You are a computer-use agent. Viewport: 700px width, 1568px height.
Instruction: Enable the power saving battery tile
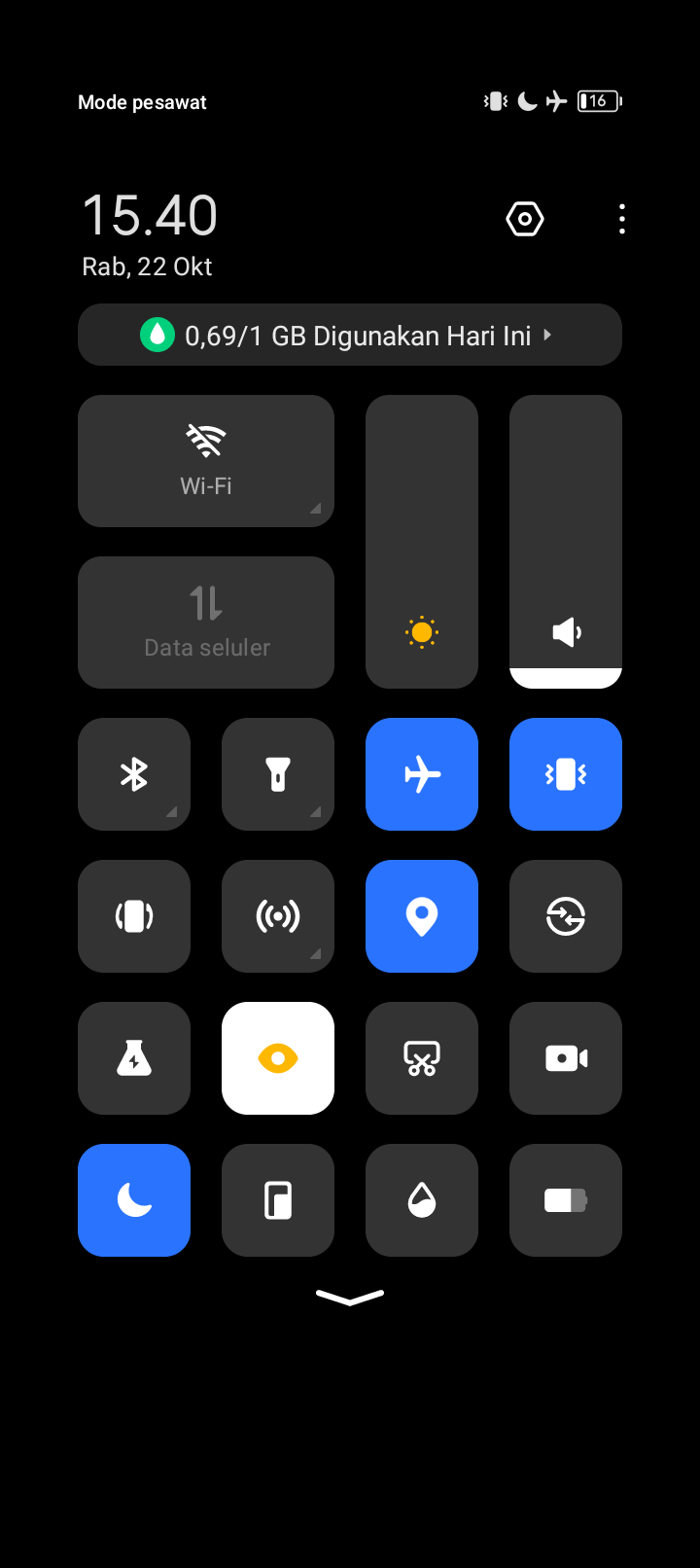coord(566,1200)
